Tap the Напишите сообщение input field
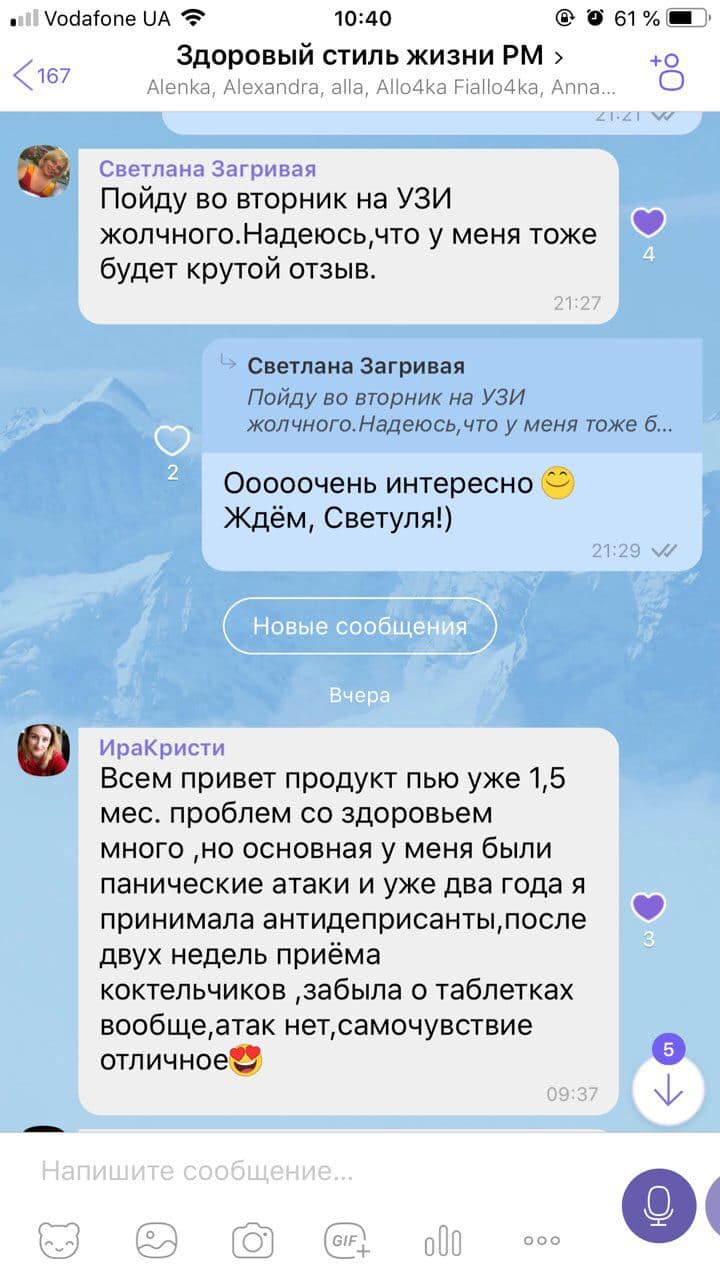Image resolution: width=720 pixels, height=1280 pixels. (320, 1171)
